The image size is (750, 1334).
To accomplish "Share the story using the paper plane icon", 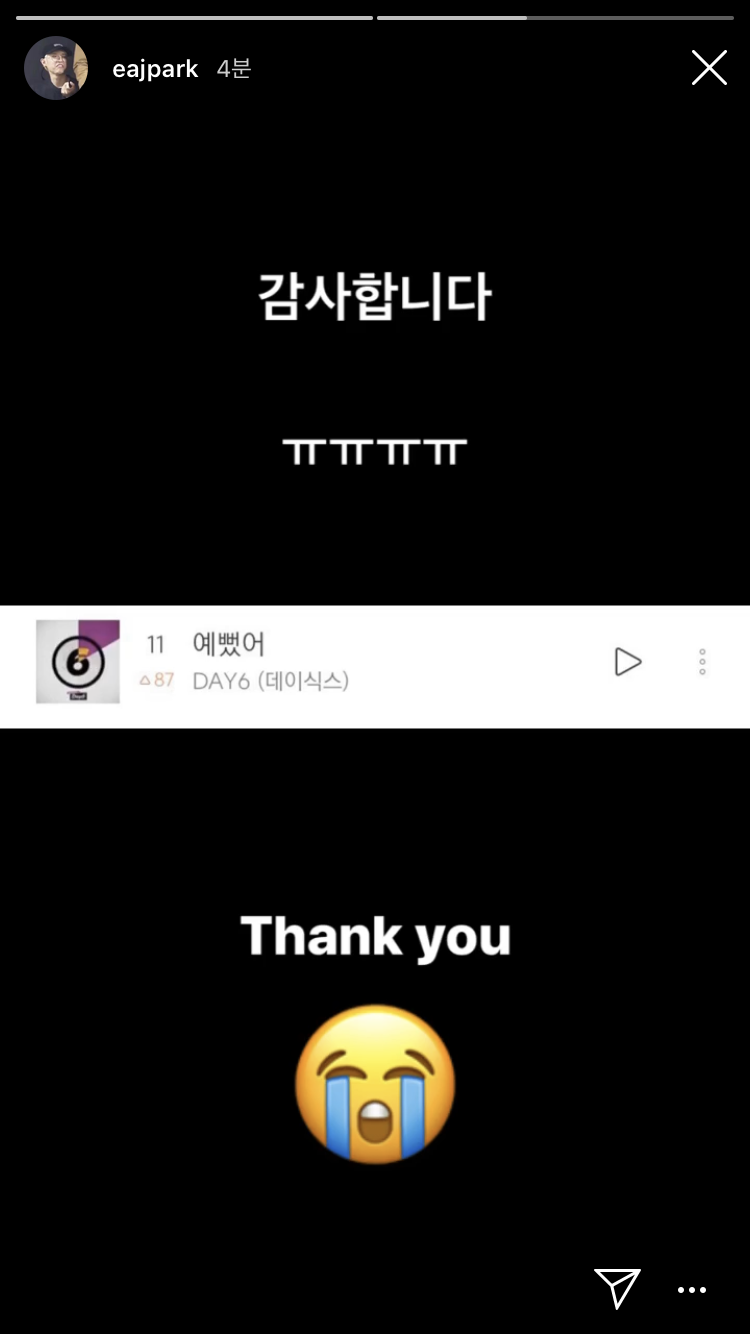I will pos(617,1289).
